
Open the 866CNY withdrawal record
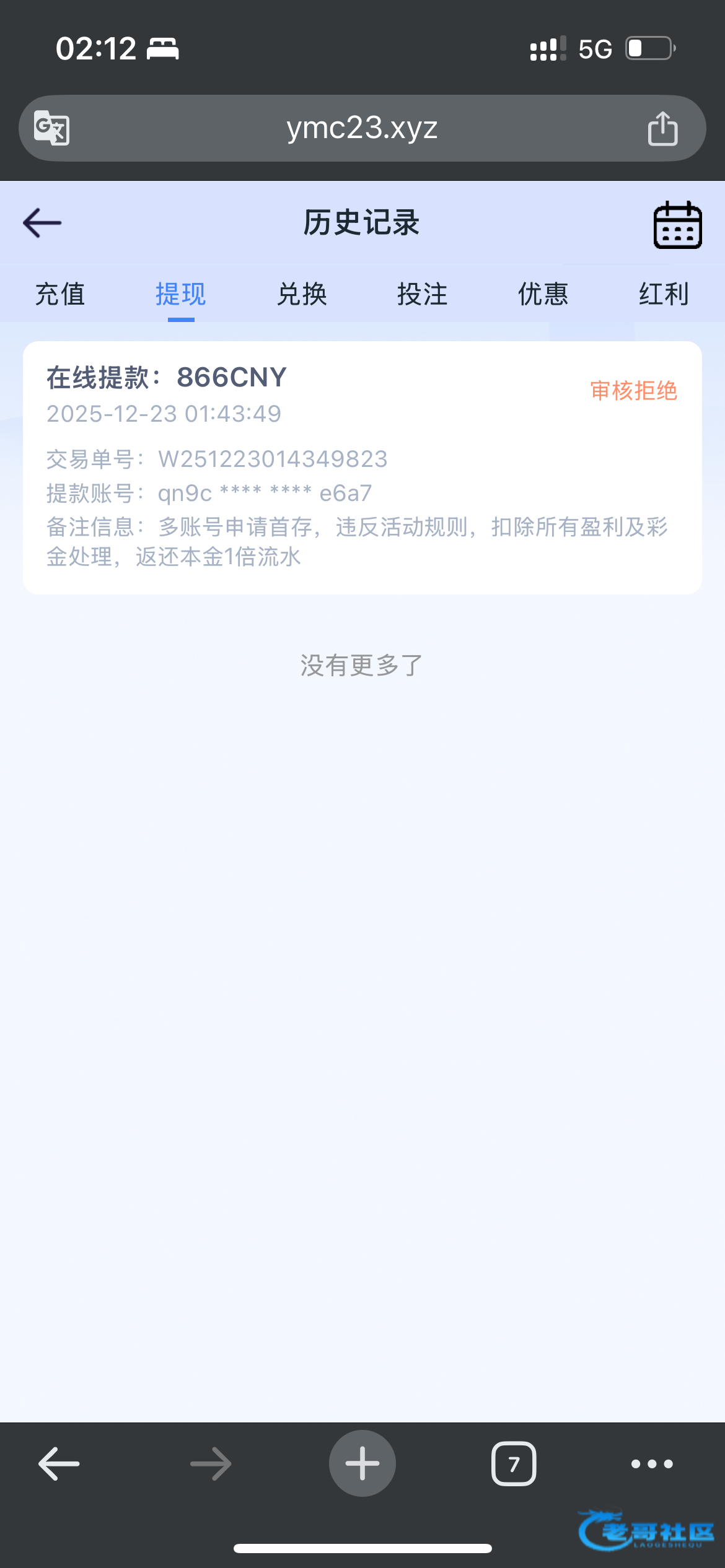pyautogui.click(x=362, y=468)
